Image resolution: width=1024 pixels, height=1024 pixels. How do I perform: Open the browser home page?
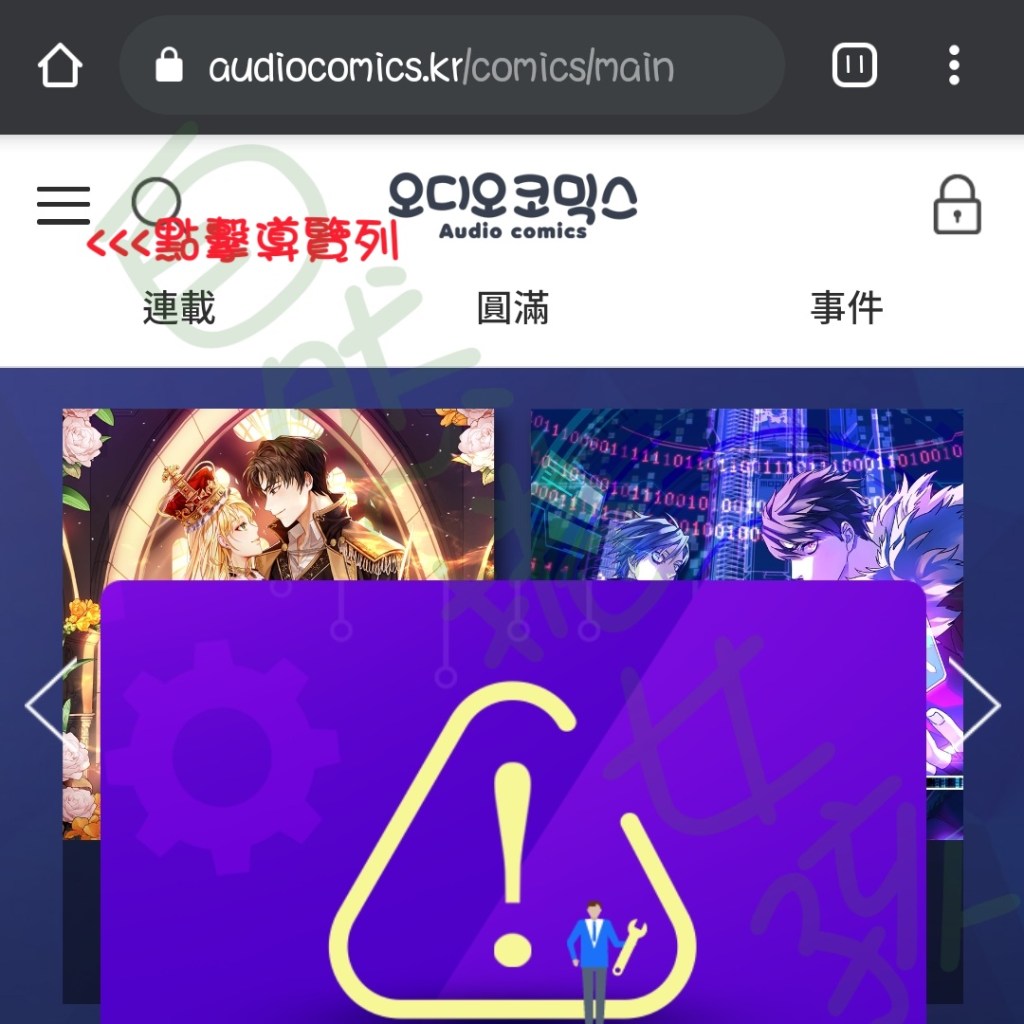pyautogui.click(x=60, y=67)
